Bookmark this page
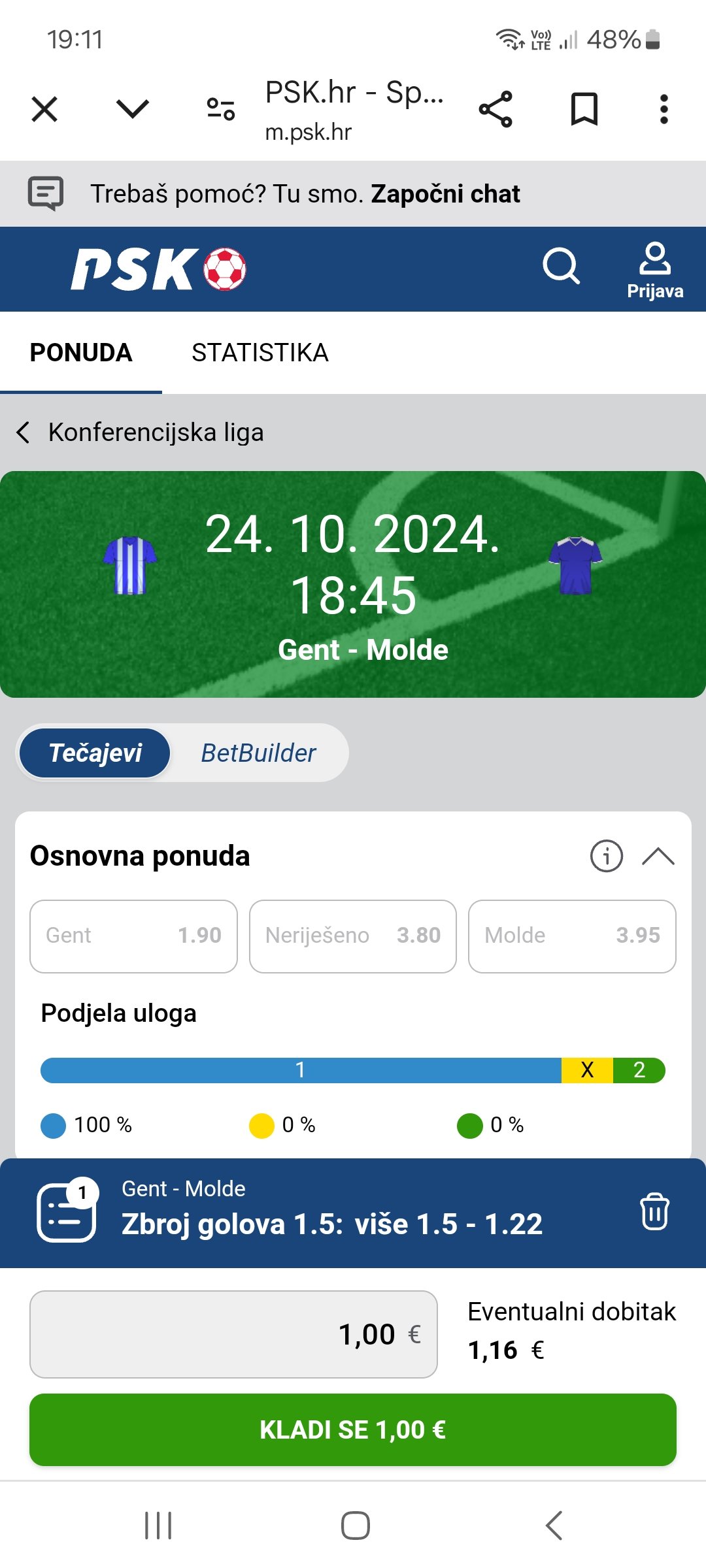 (x=584, y=109)
